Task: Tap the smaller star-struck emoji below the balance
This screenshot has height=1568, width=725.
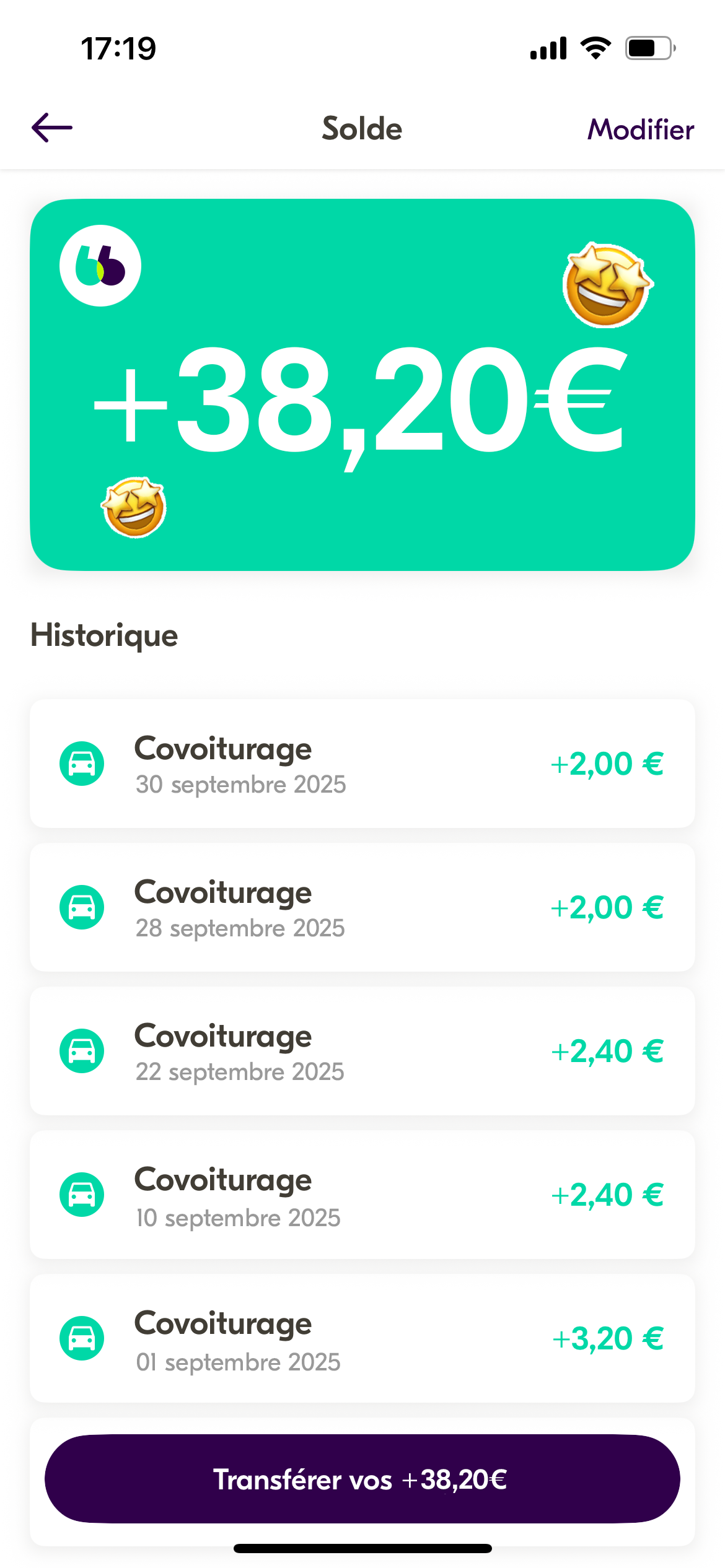Action: click(x=134, y=507)
